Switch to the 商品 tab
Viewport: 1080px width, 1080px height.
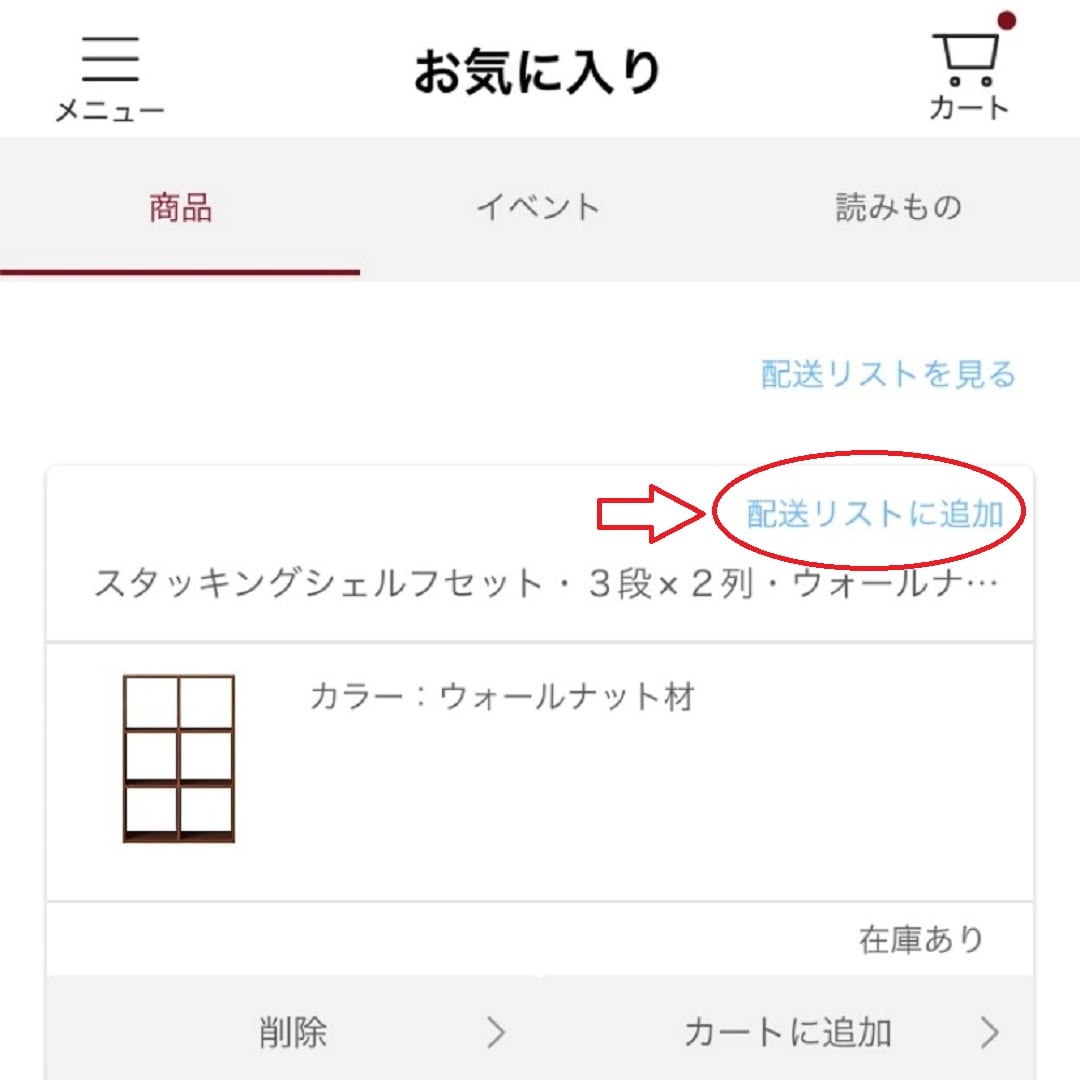pos(180,208)
